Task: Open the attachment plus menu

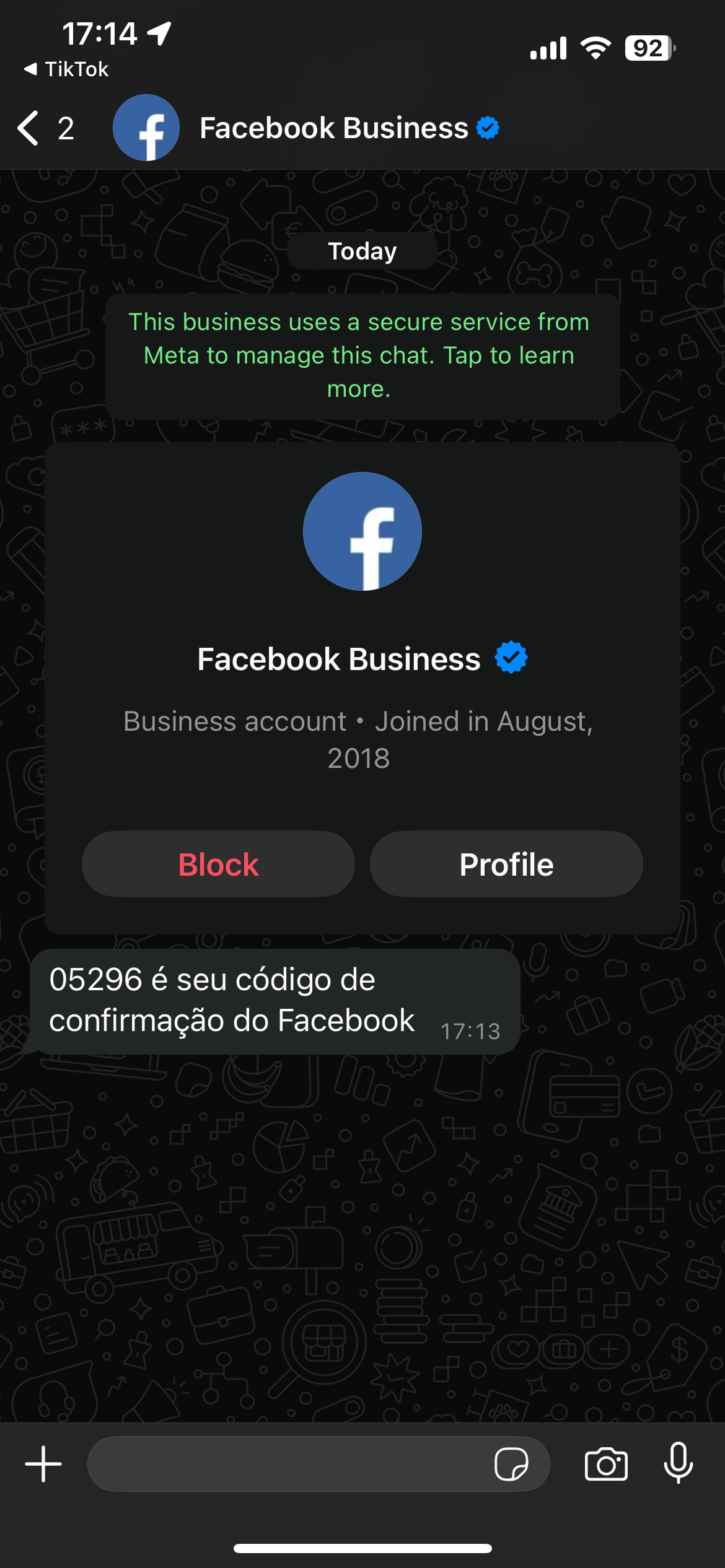Action: tap(43, 1464)
